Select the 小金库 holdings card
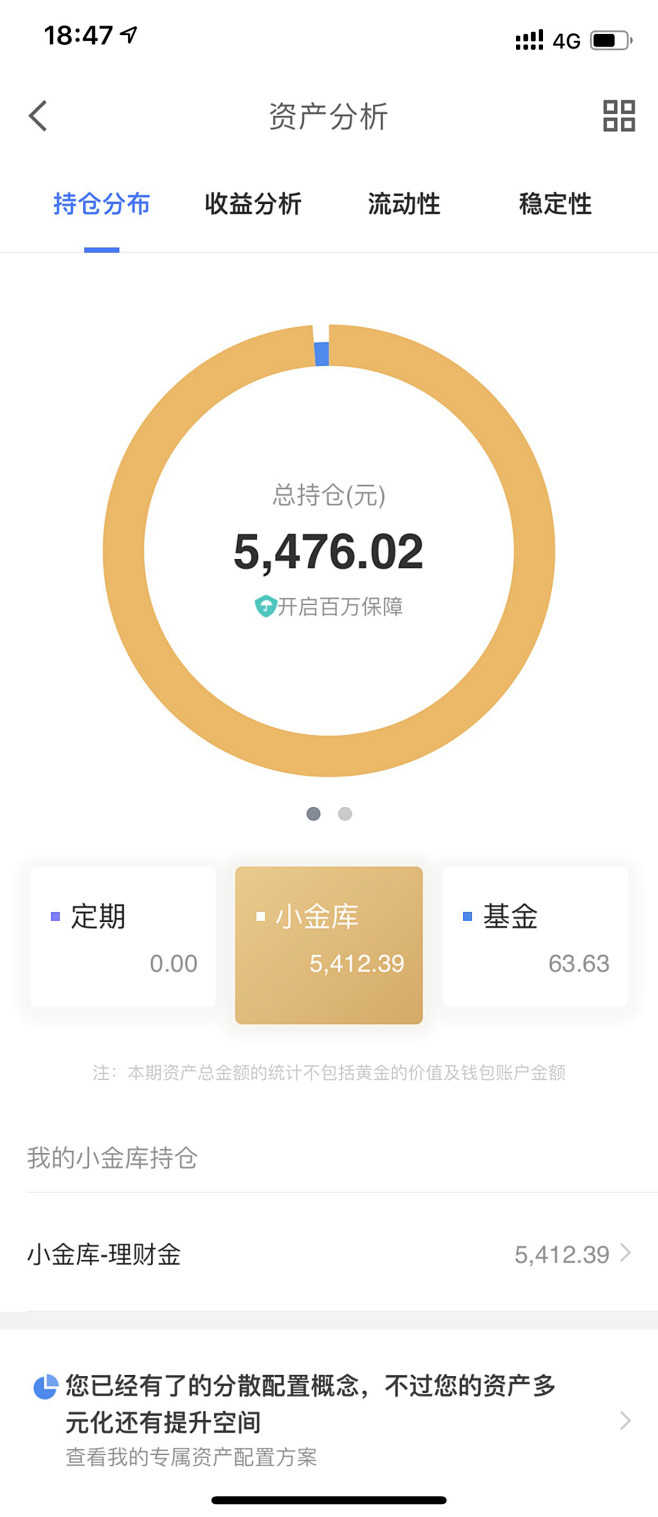 (x=329, y=944)
